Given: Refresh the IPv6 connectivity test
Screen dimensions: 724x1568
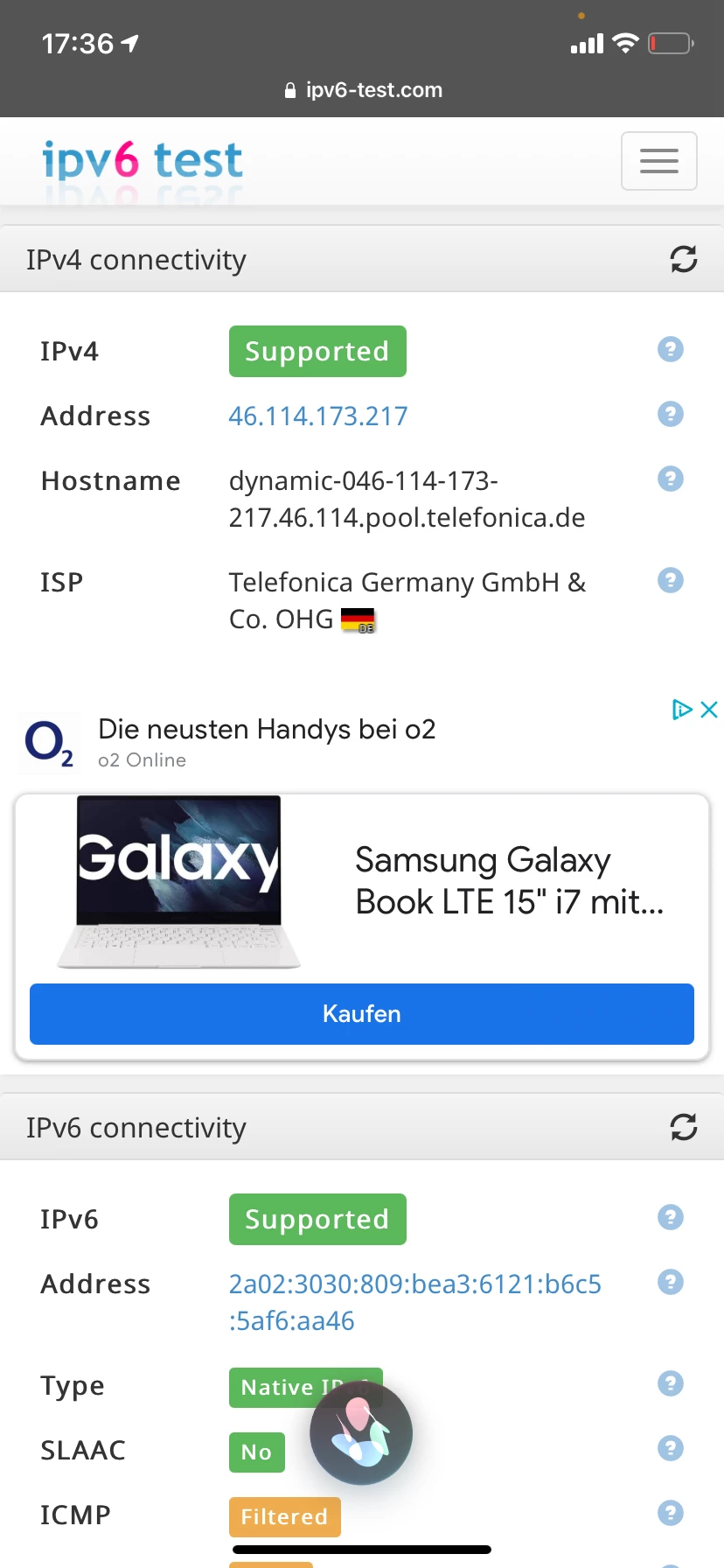Looking at the screenshot, I should (x=683, y=1127).
